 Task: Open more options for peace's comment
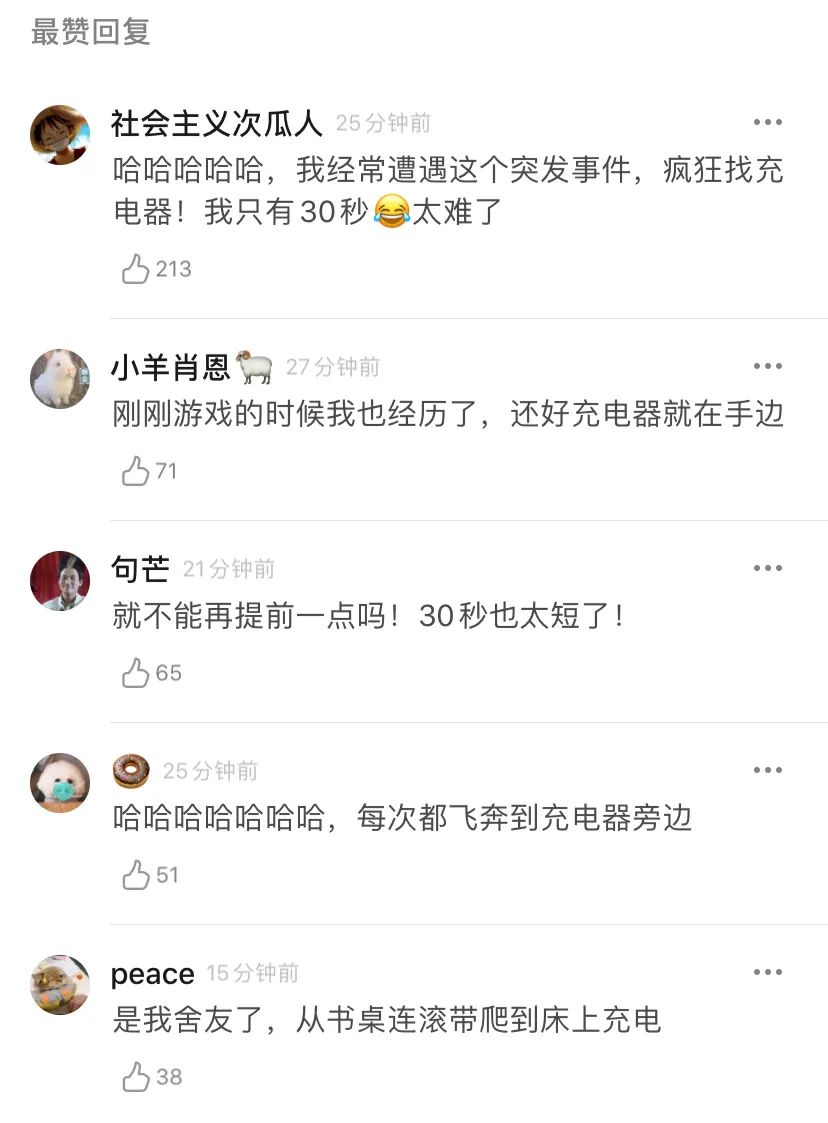tap(768, 969)
